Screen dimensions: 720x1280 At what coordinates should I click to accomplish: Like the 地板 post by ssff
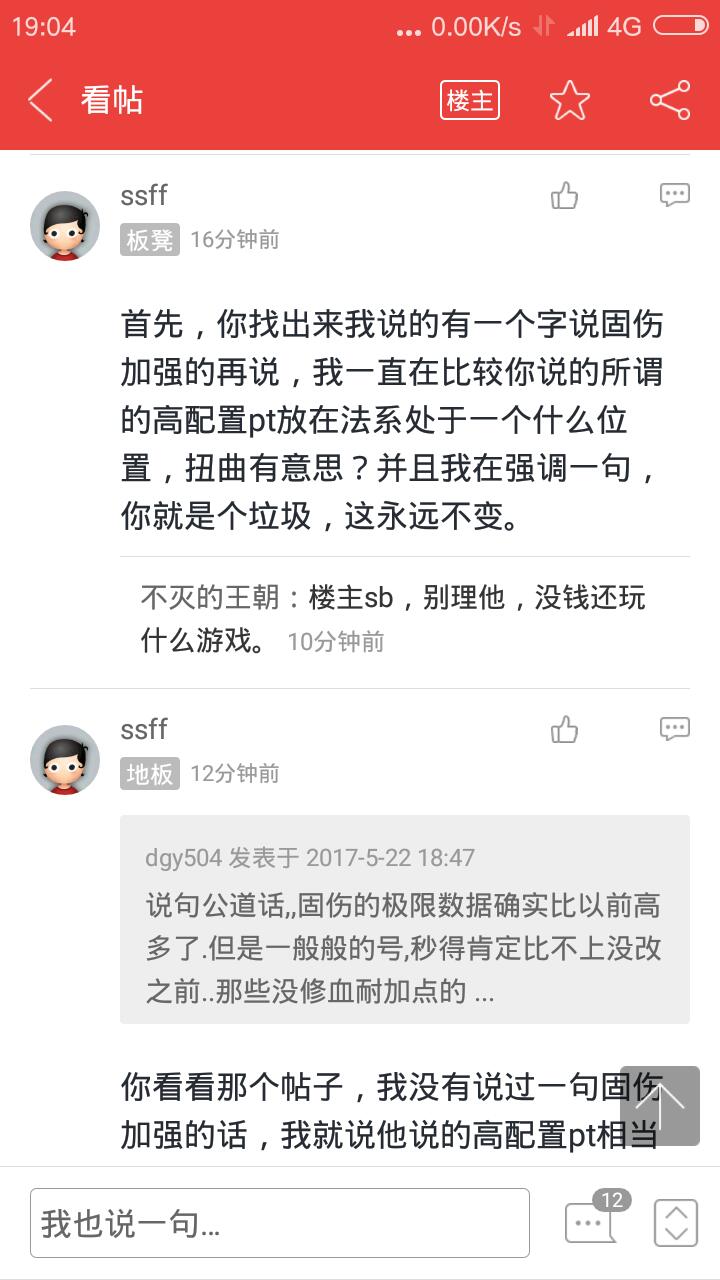pos(565,730)
